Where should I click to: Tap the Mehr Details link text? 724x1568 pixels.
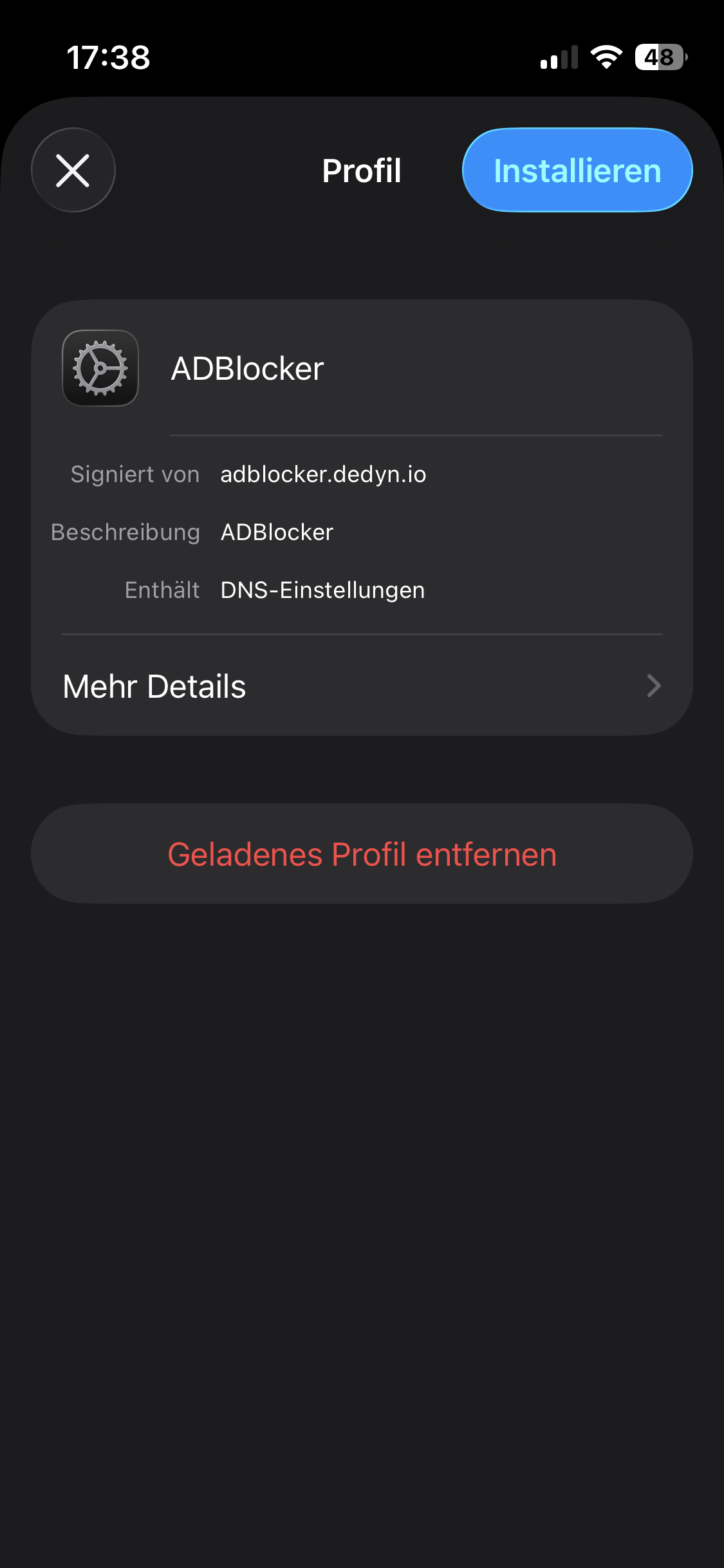(153, 686)
